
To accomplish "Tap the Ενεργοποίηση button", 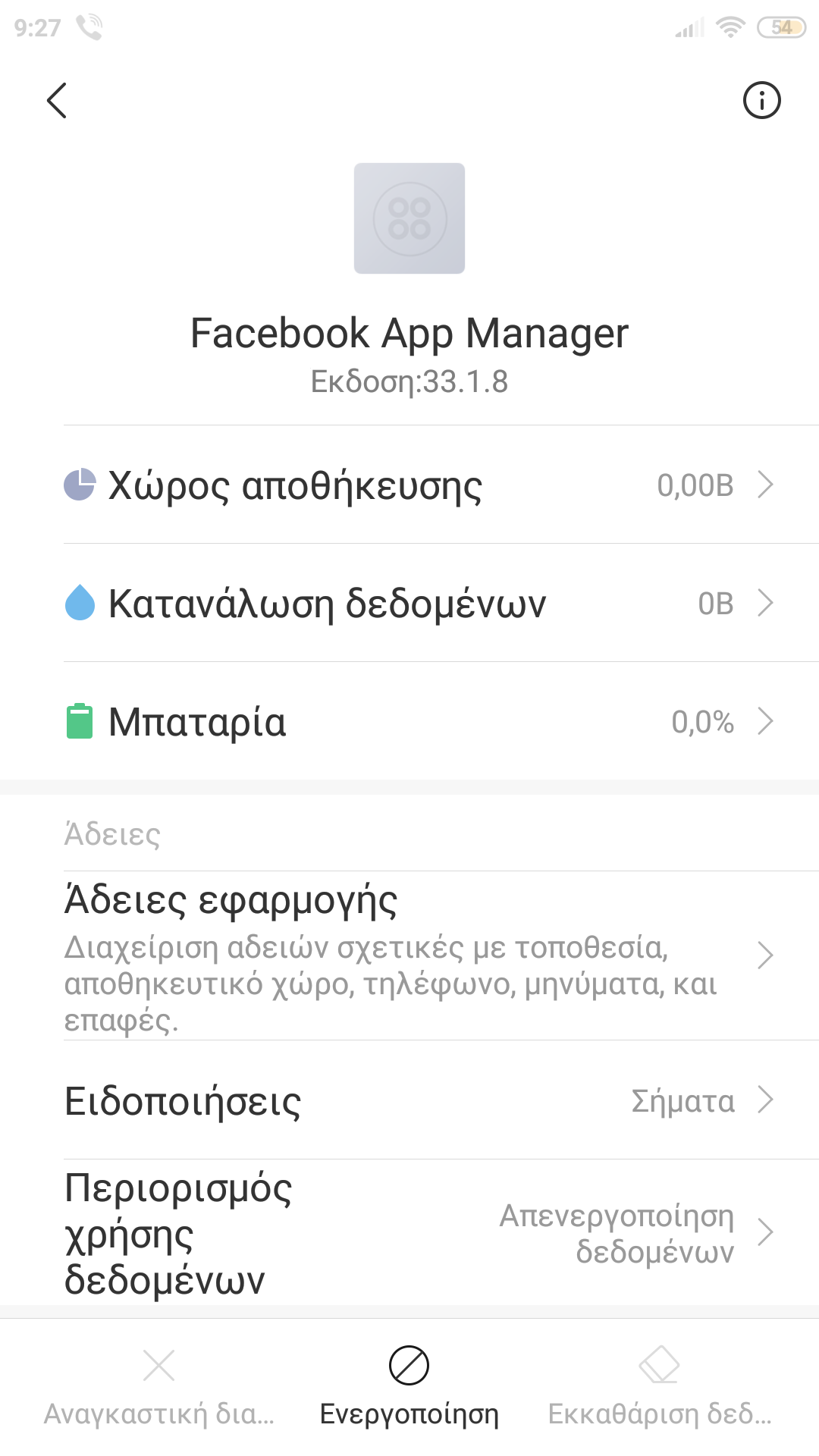I will (409, 1386).
